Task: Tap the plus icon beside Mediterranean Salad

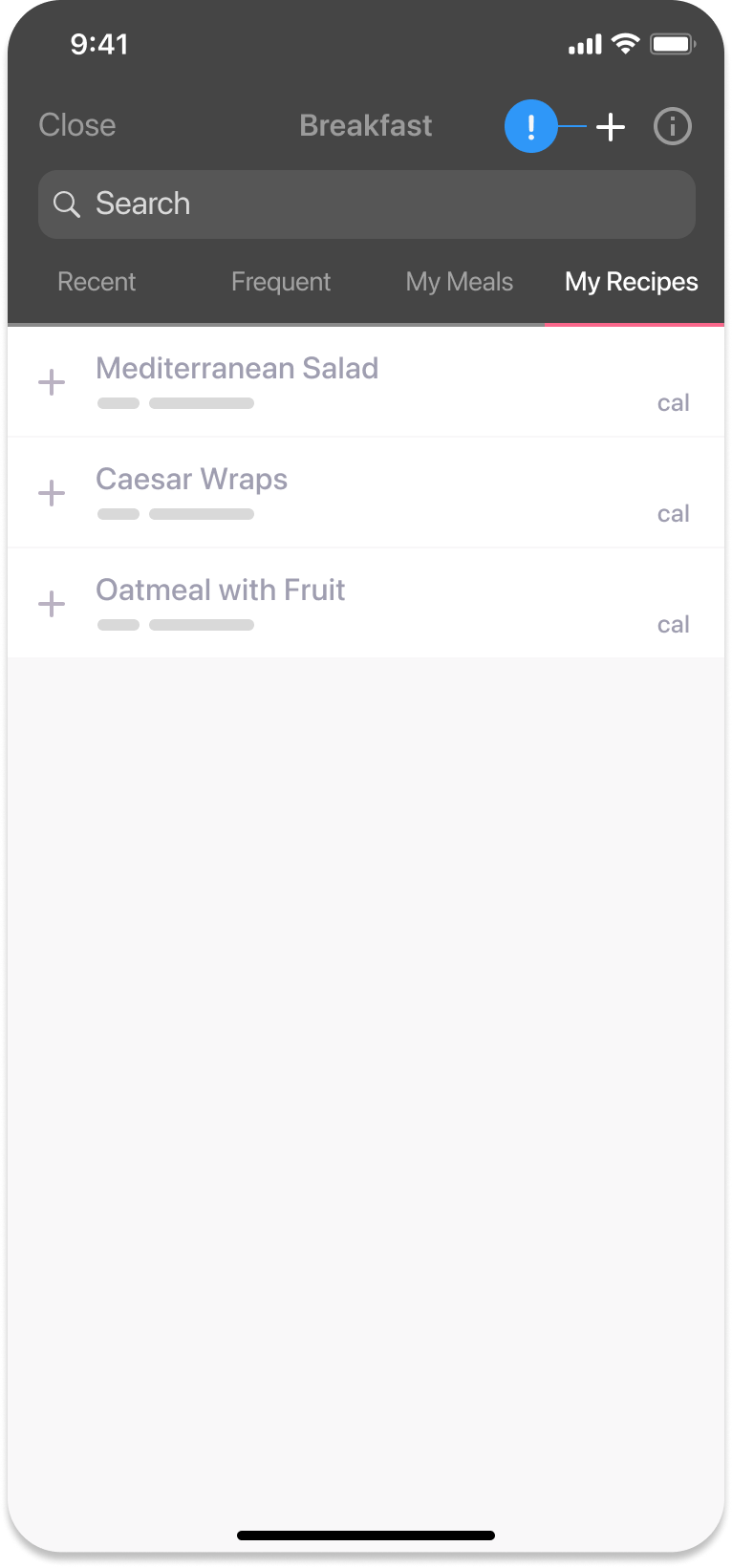Action: pos(52,382)
